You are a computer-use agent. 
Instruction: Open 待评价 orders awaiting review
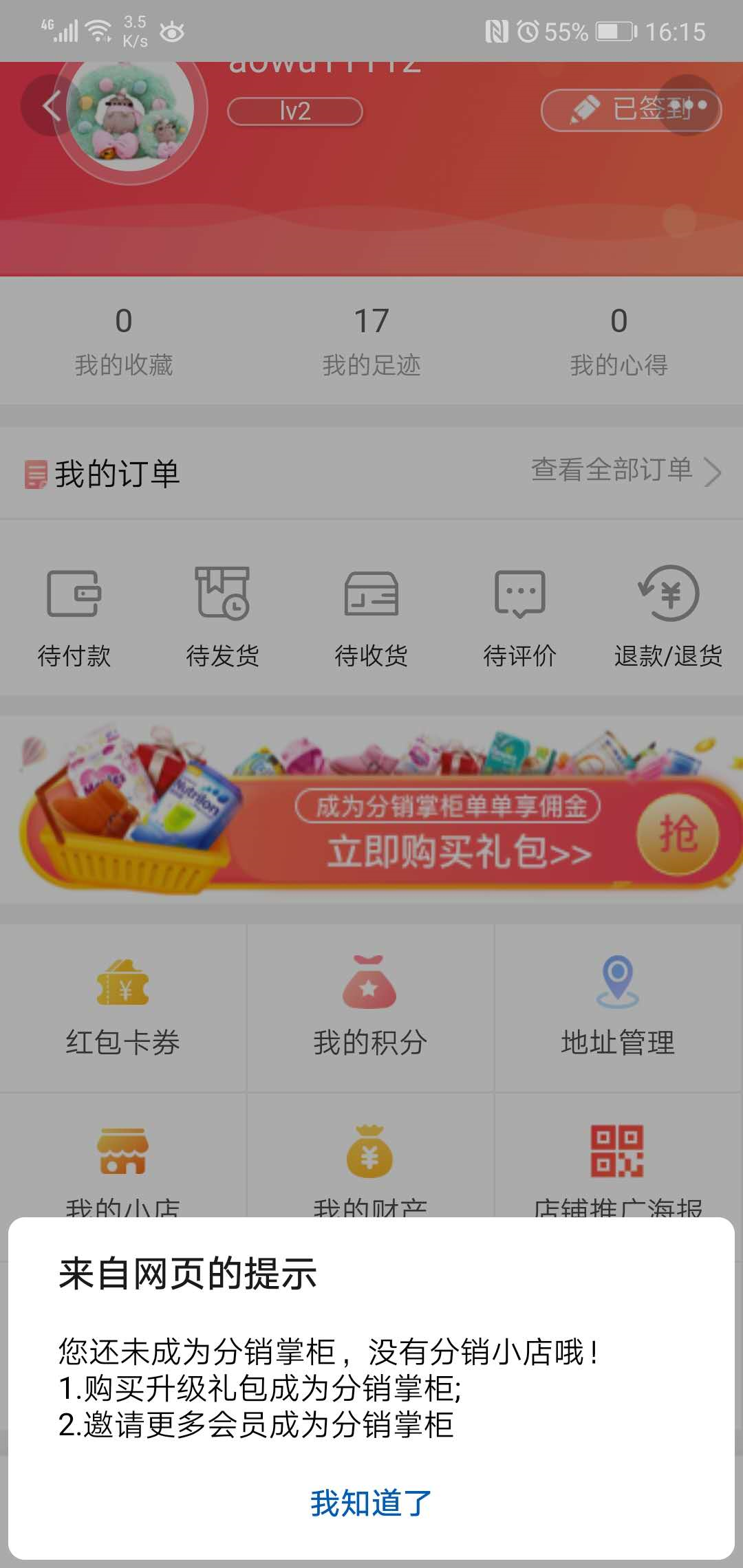point(519,616)
